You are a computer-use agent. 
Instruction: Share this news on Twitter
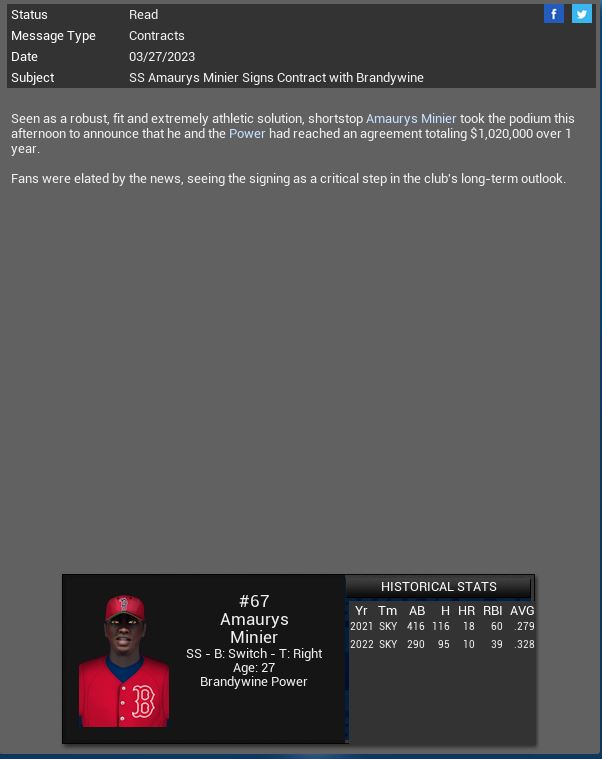581,14
